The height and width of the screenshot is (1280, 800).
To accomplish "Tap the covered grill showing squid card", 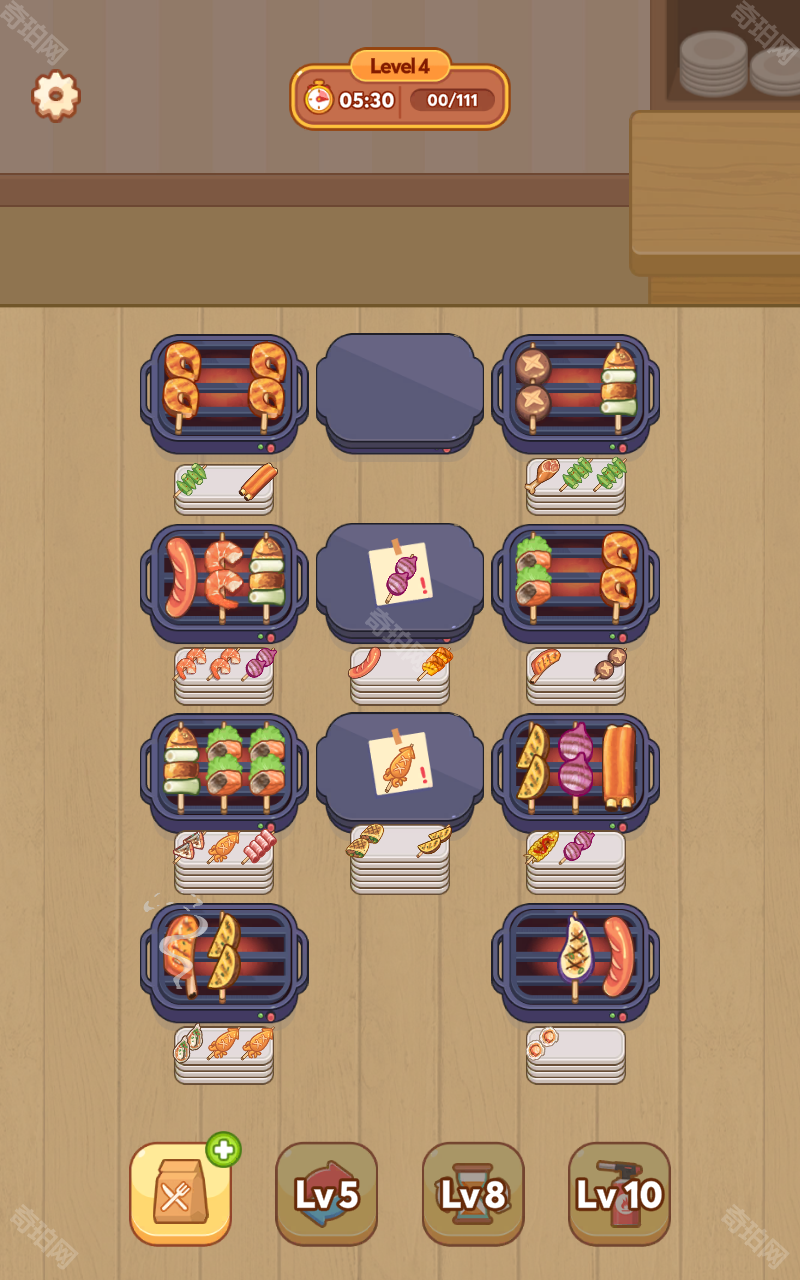I will point(400,766).
